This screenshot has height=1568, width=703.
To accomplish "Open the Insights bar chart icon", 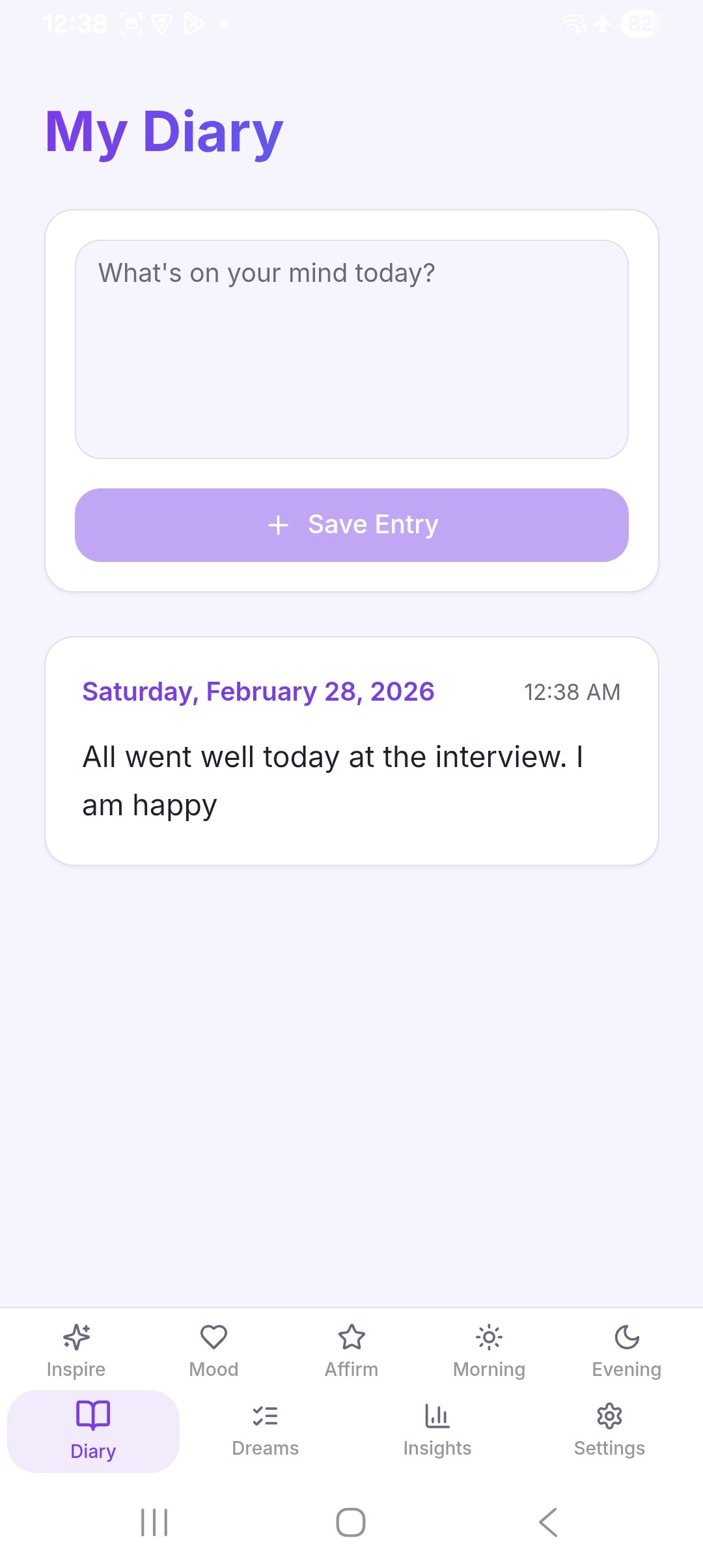I will (x=437, y=1414).
